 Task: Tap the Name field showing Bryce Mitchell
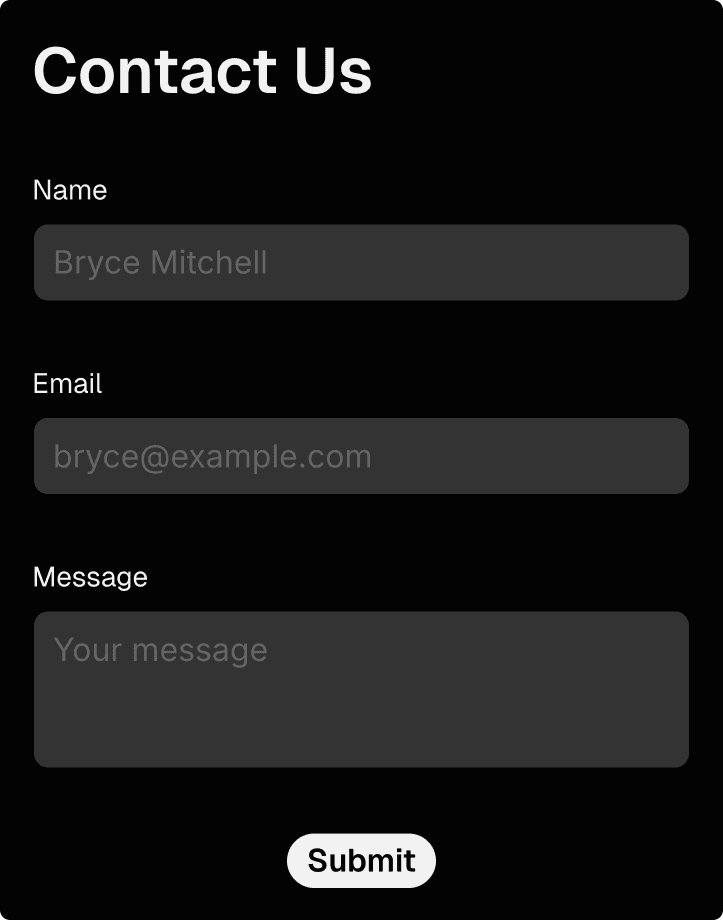[x=361, y=262]
